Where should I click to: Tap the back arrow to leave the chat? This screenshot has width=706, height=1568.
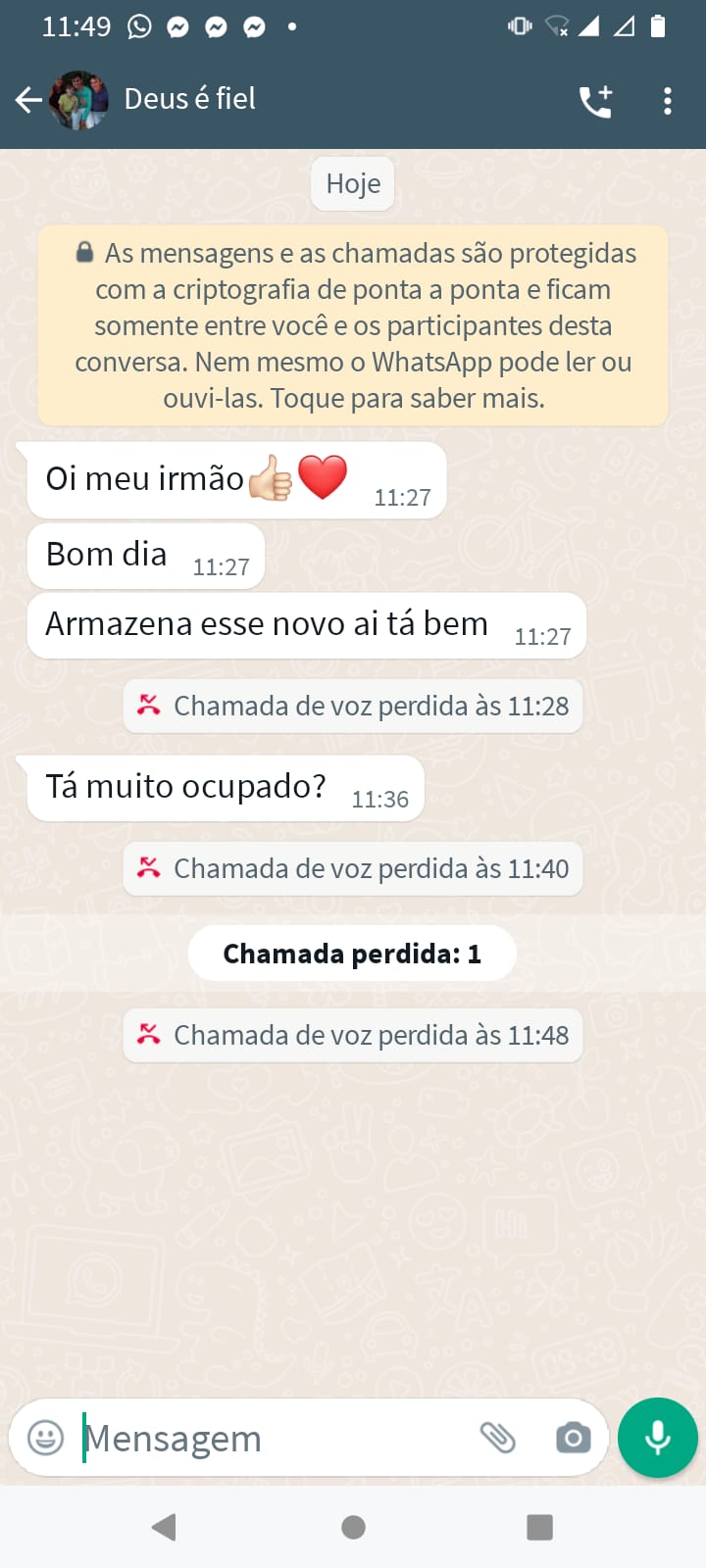click(x=28, y=99)
